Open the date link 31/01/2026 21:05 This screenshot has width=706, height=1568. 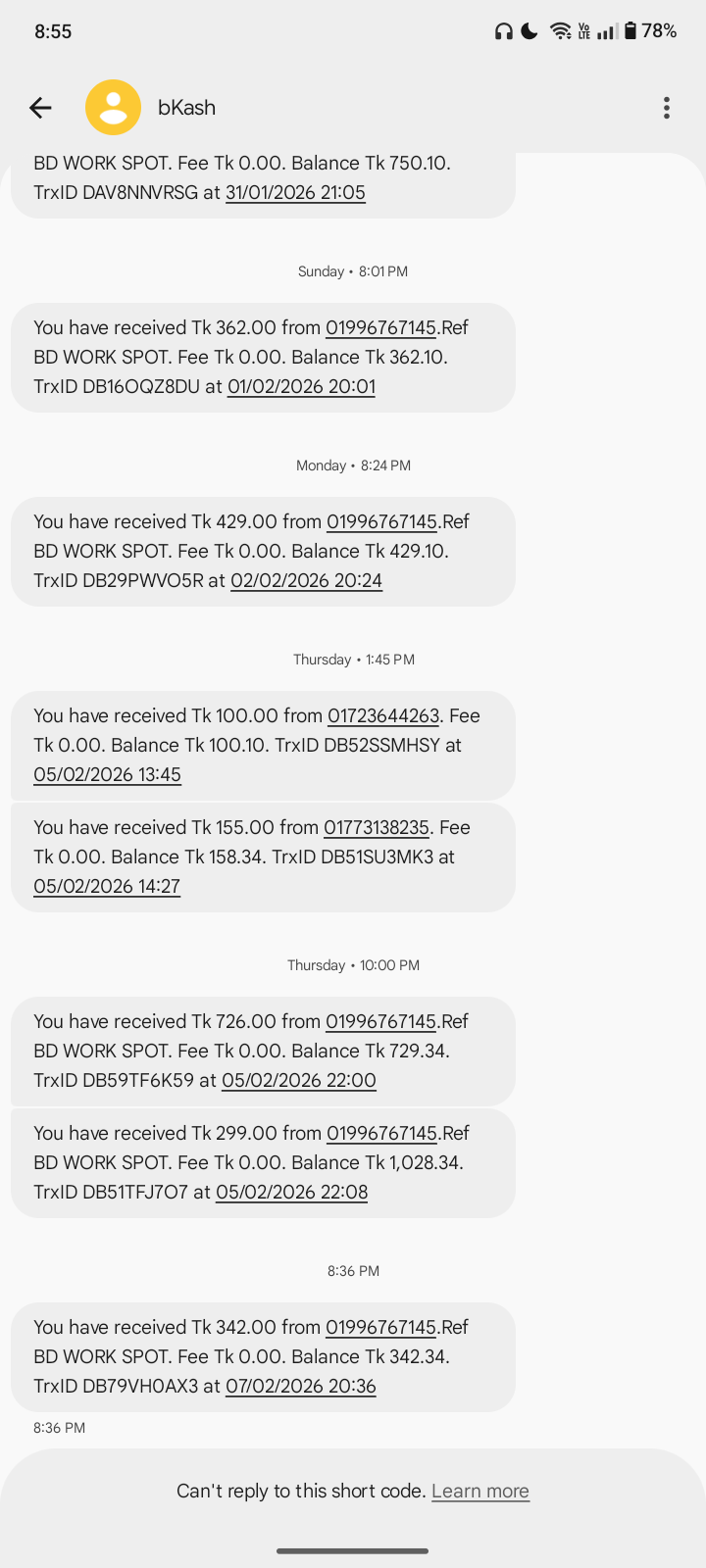(x=295, y=192)
